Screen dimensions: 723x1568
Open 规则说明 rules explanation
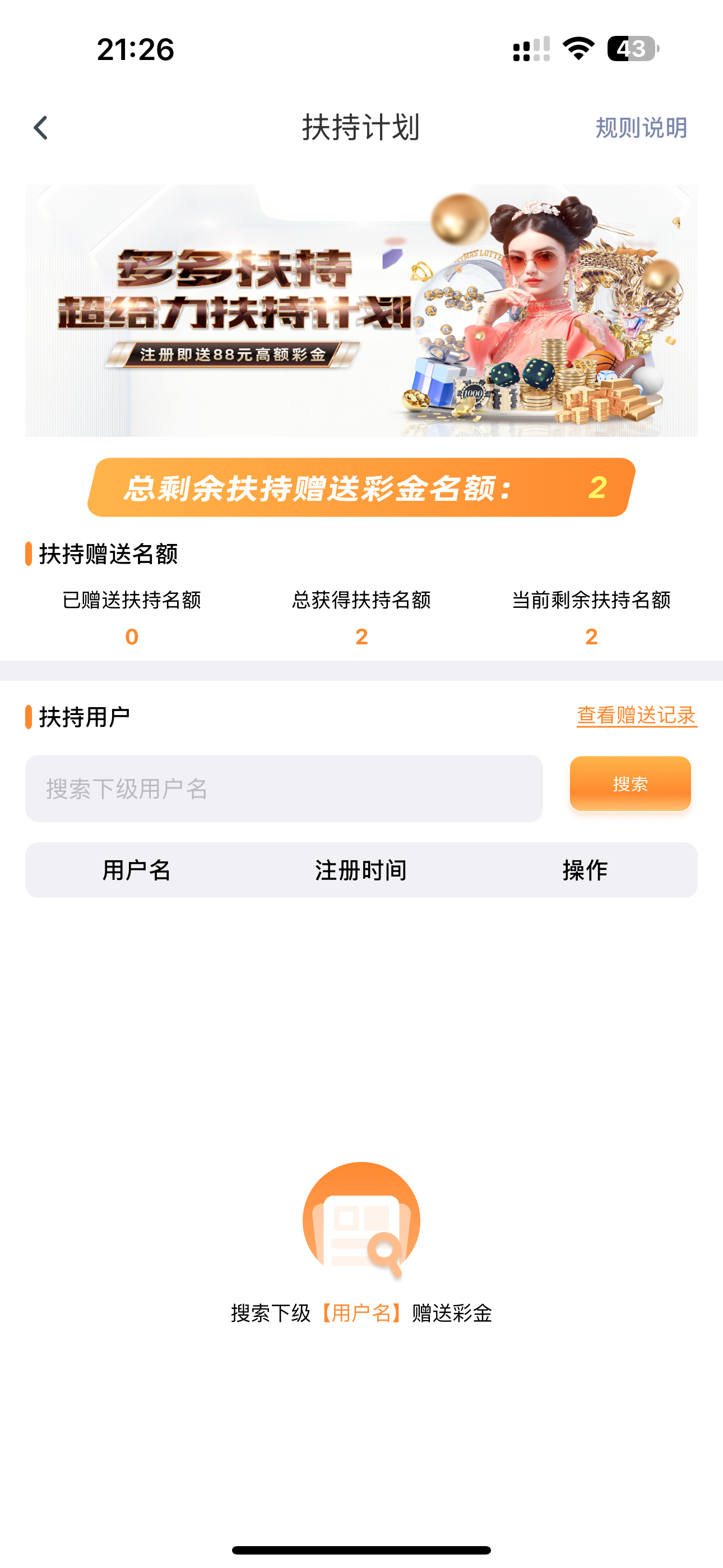tap(641, 128)
